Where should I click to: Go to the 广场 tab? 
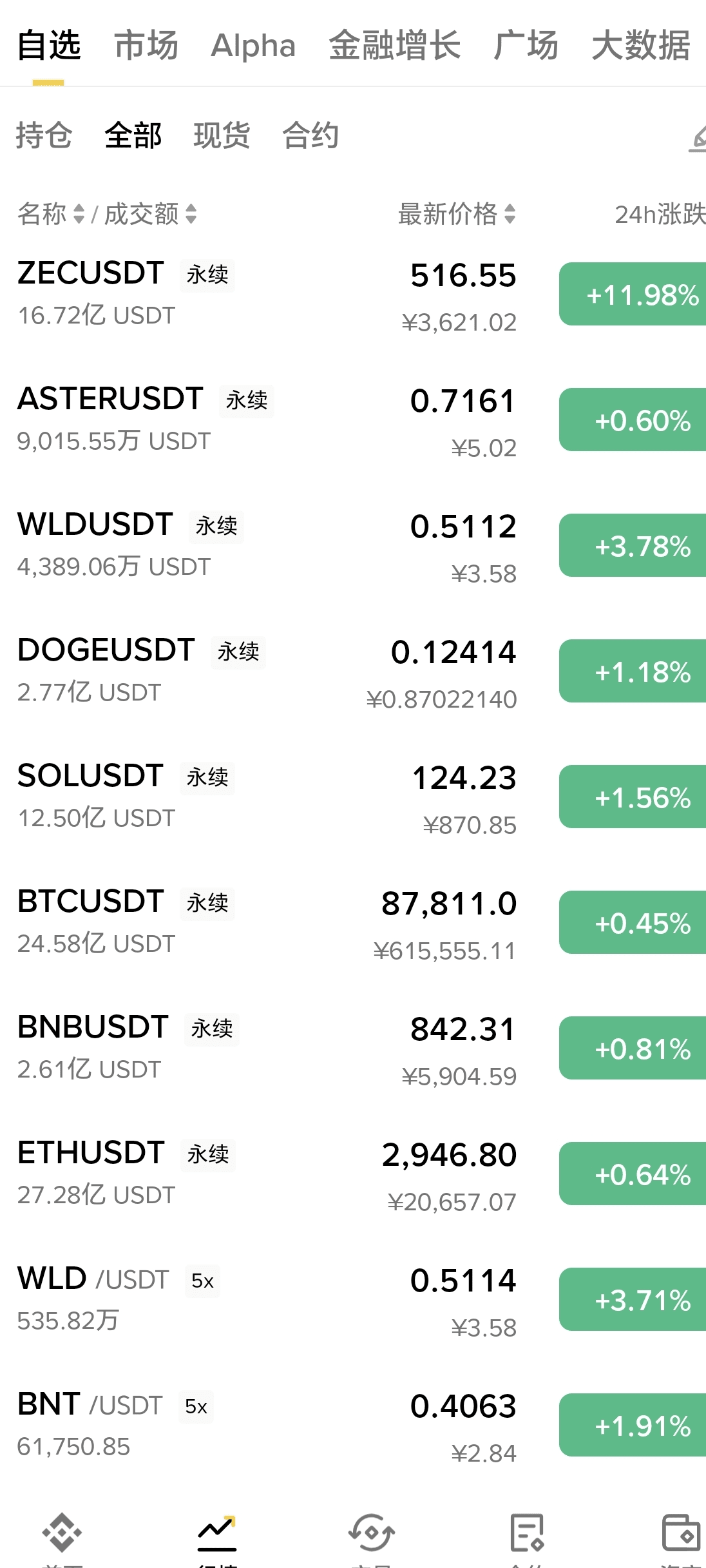(526, 46)
